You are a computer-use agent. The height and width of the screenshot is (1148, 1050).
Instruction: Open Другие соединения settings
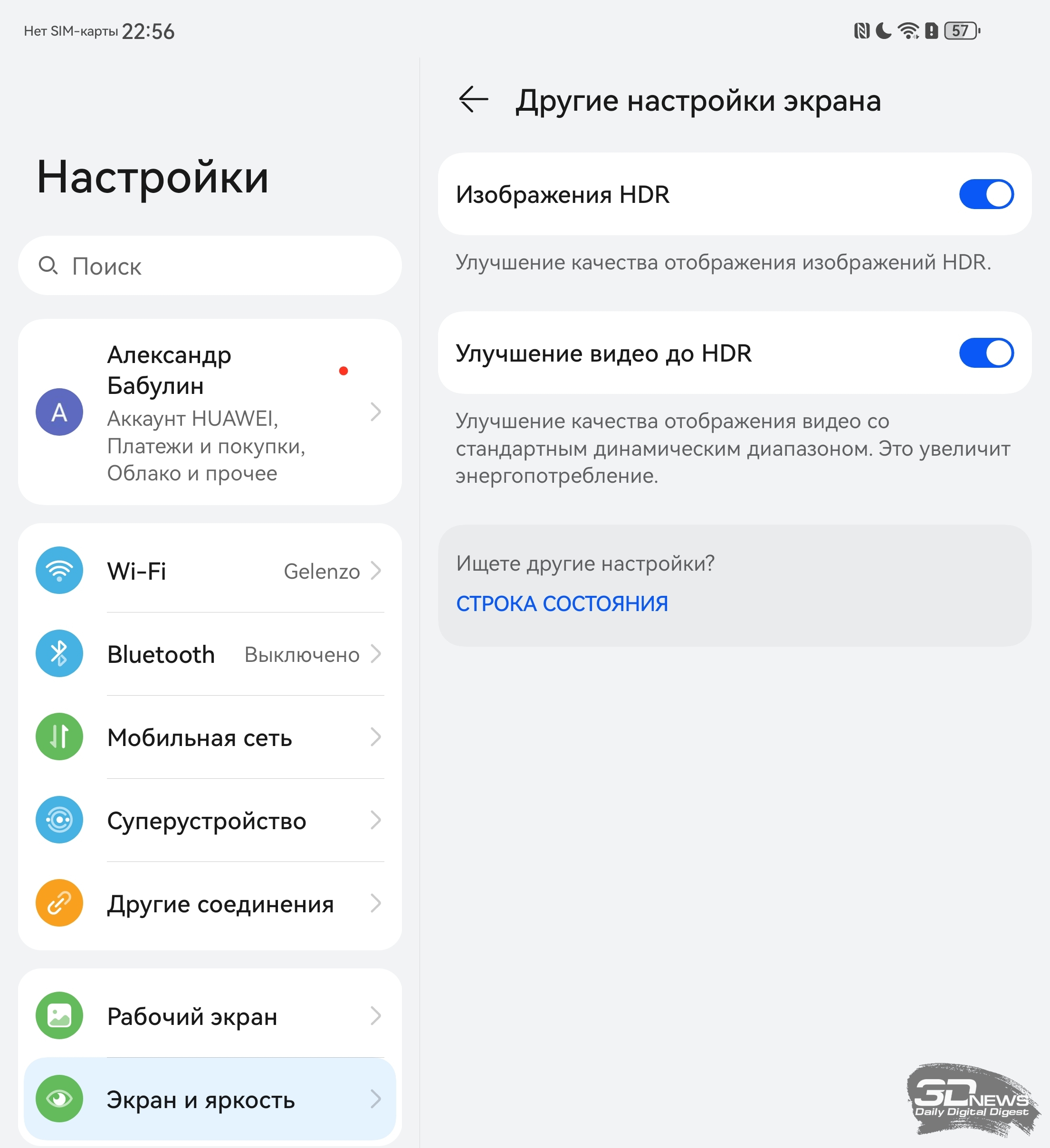click(210, 904)
